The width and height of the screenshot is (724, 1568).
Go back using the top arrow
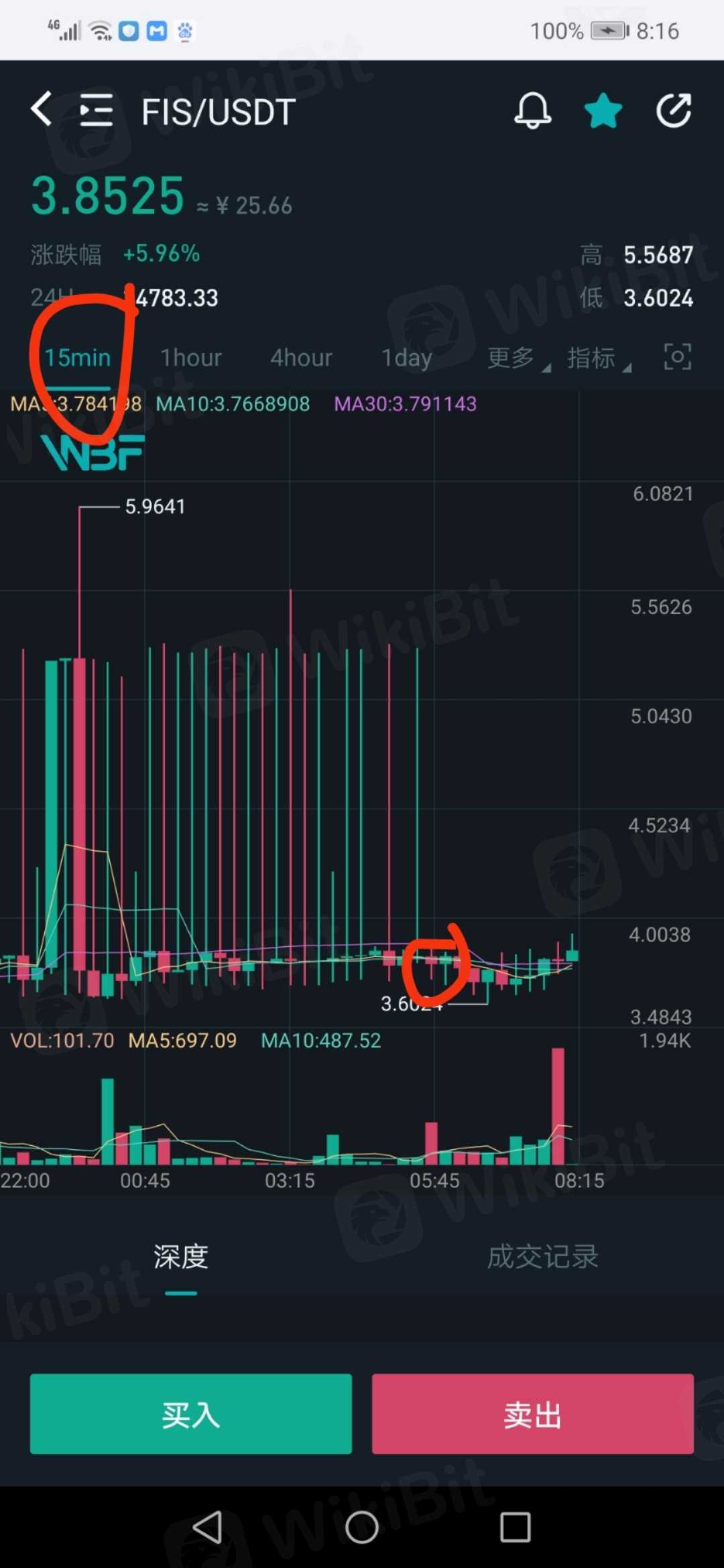pyautogui.click(x=42, y=109)
